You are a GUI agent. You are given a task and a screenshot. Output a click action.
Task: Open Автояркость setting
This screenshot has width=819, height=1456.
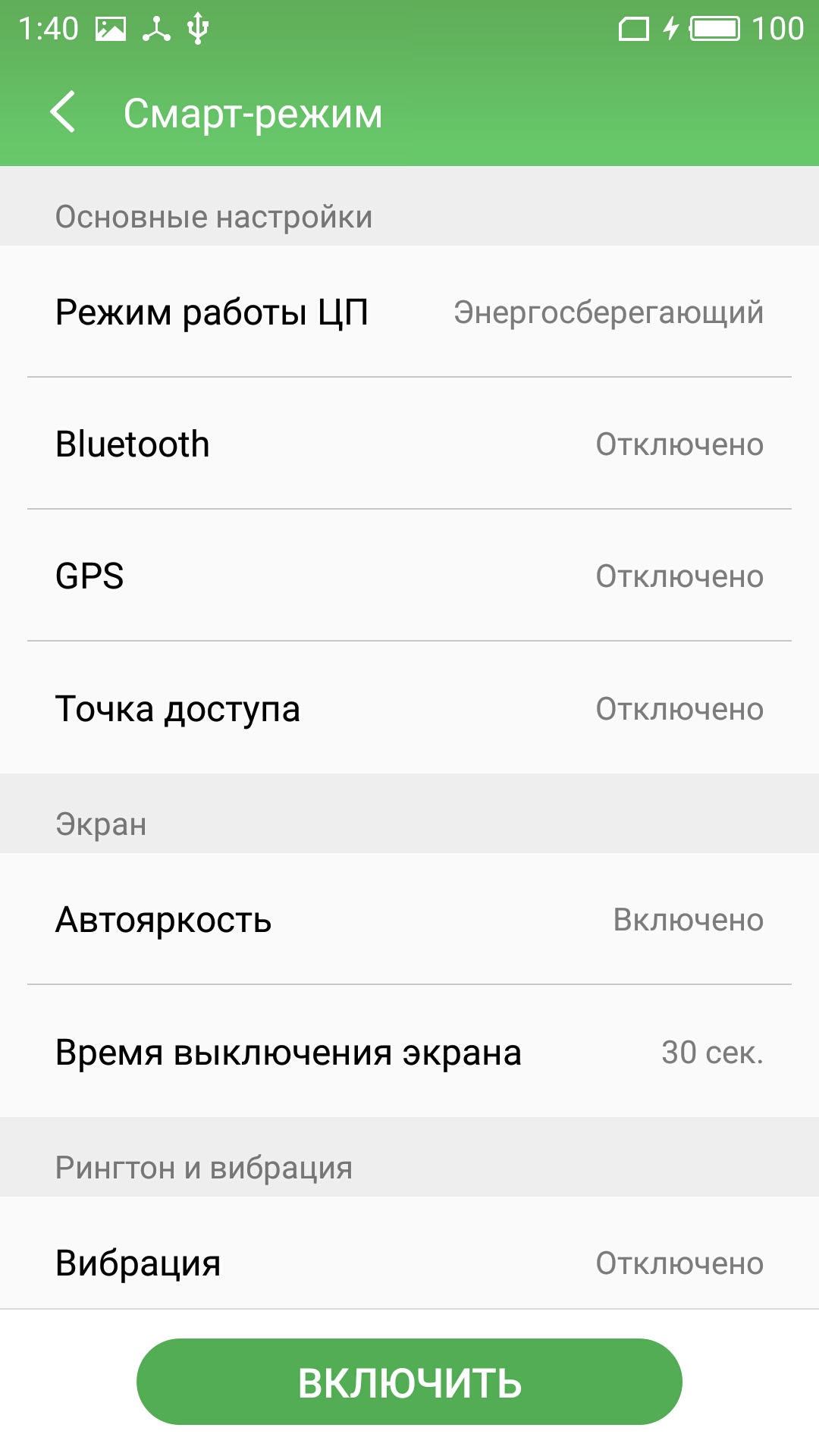coord(409,919)
